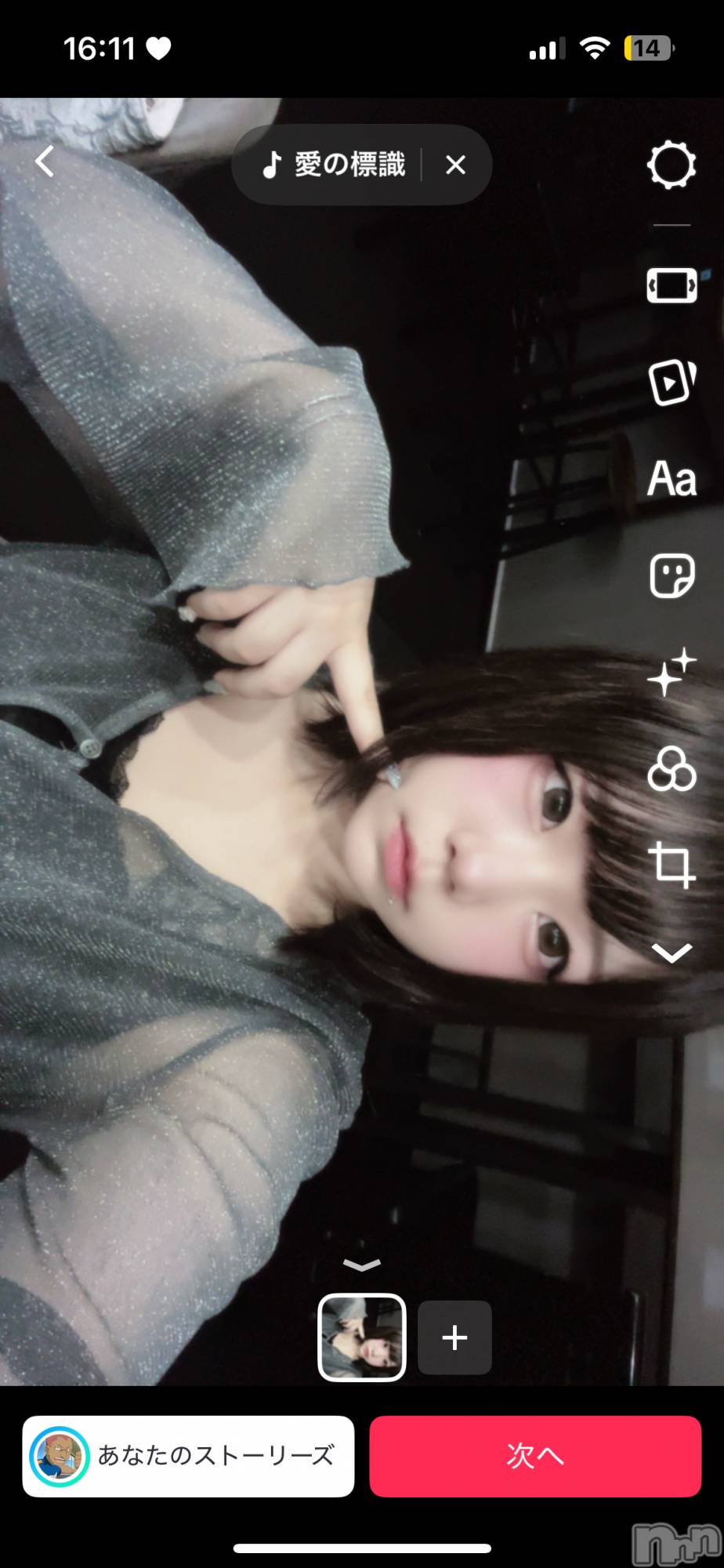Open the sparkle effects tool
Image resolution: width=724 pixels, height=1568 pixels.
(672, 673)
